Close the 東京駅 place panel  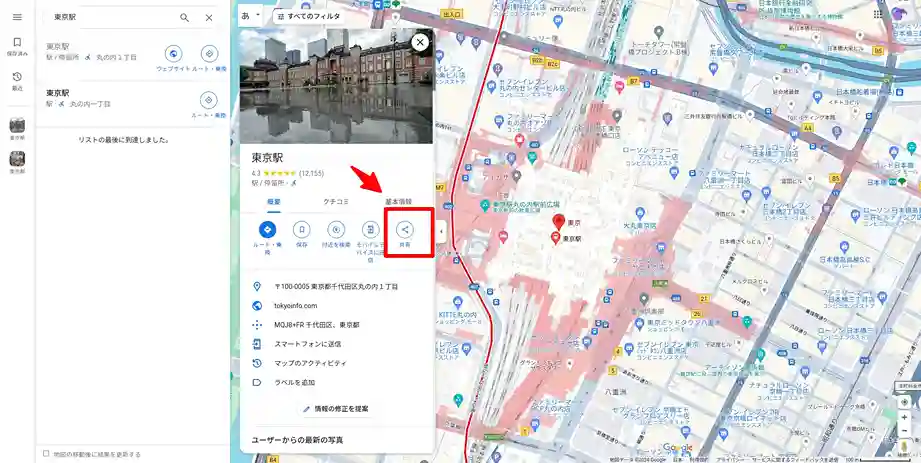click(x=420, y=42)
